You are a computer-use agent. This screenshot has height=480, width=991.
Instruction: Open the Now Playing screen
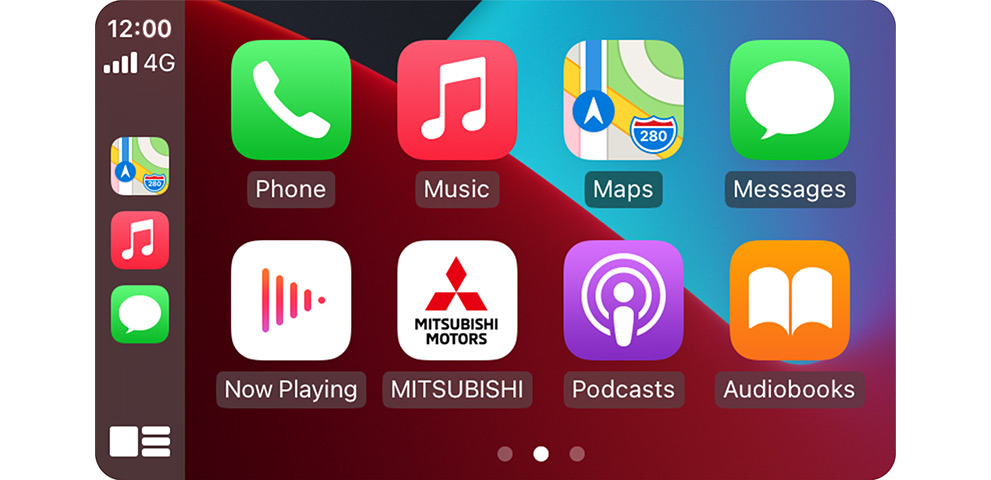pyautogui.click(x=290, y=300)
